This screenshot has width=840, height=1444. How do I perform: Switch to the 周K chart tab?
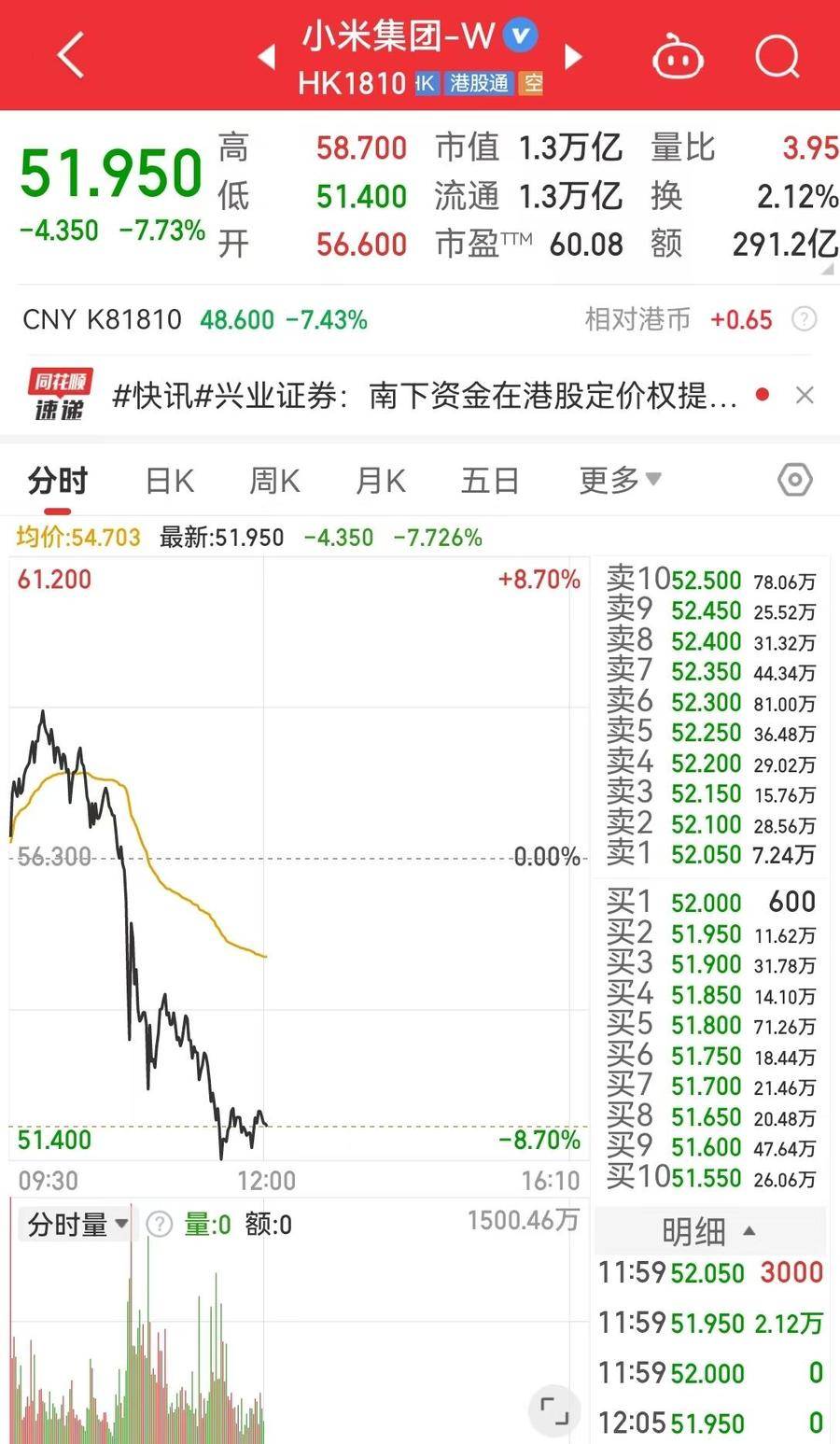point(274,481)
